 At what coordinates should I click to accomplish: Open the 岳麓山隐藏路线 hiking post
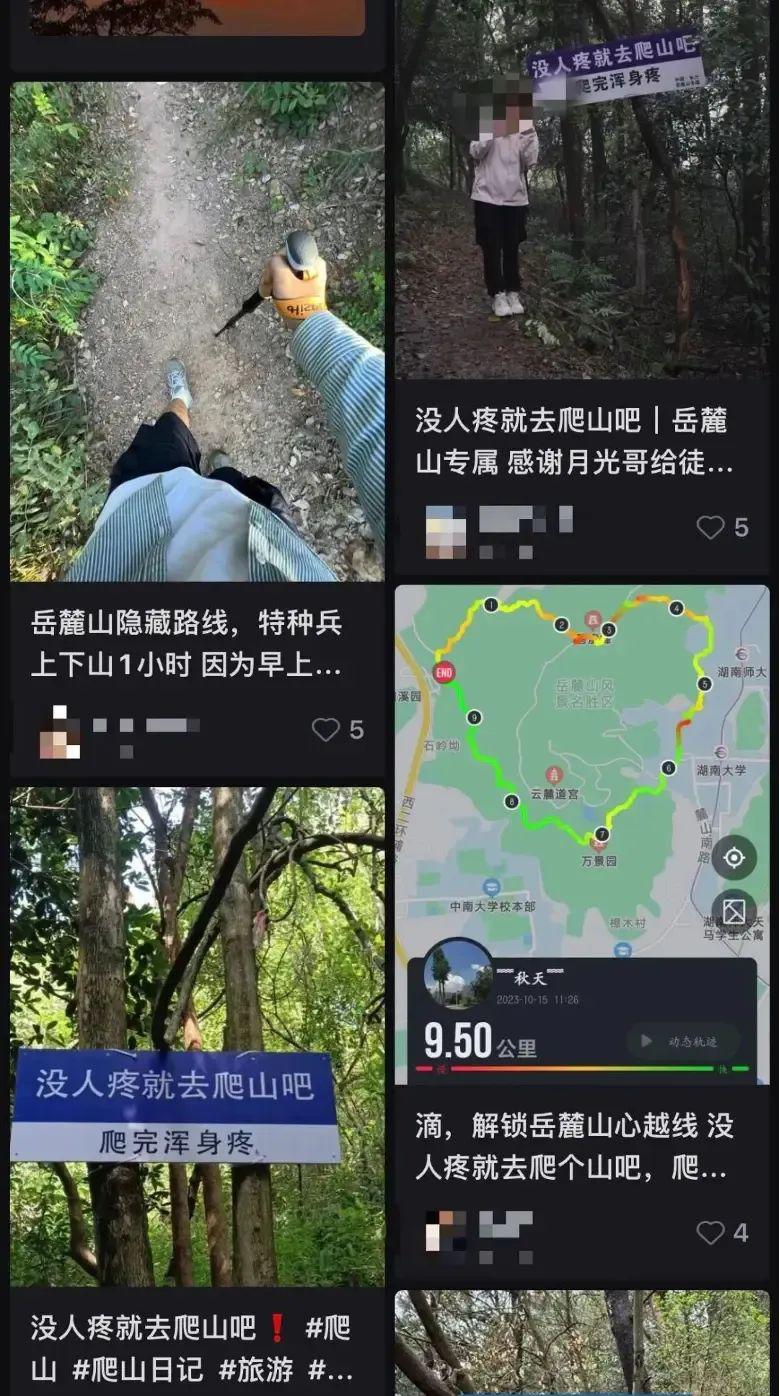click(197, 331)
